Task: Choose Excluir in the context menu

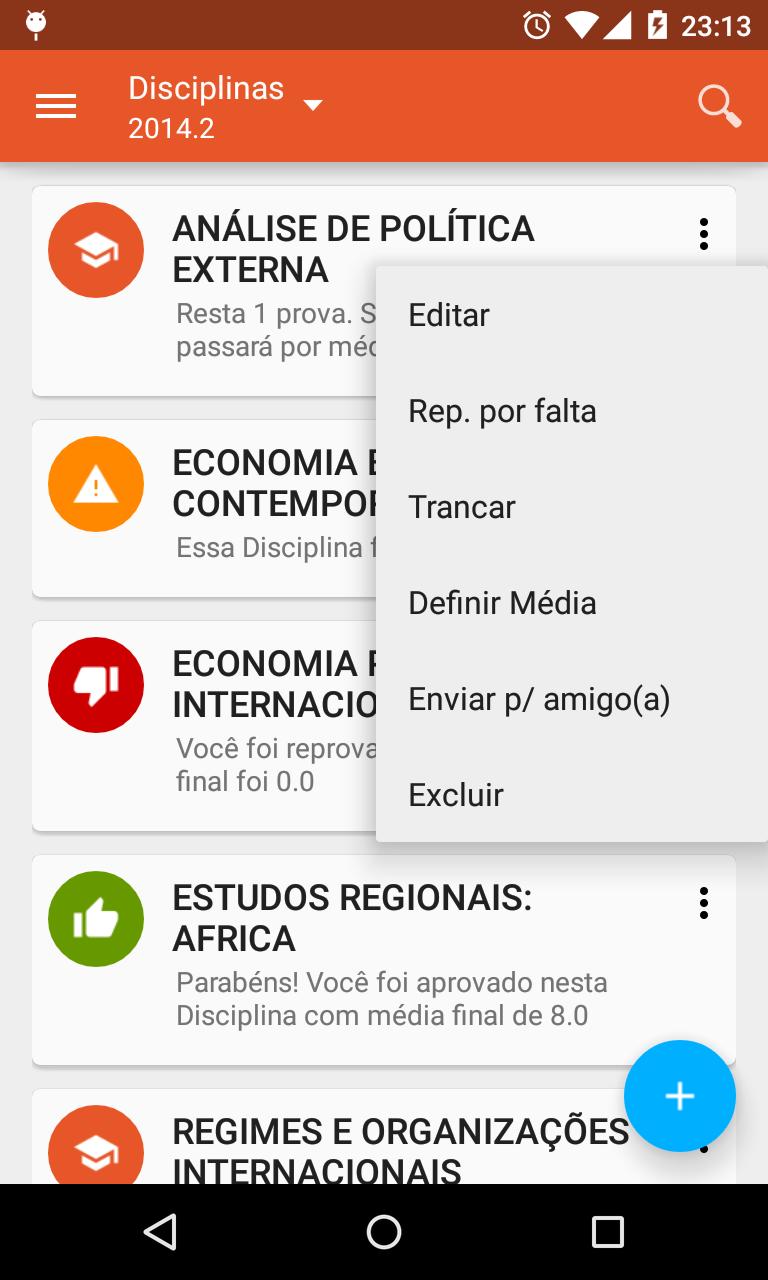Action: coord(455,794)
